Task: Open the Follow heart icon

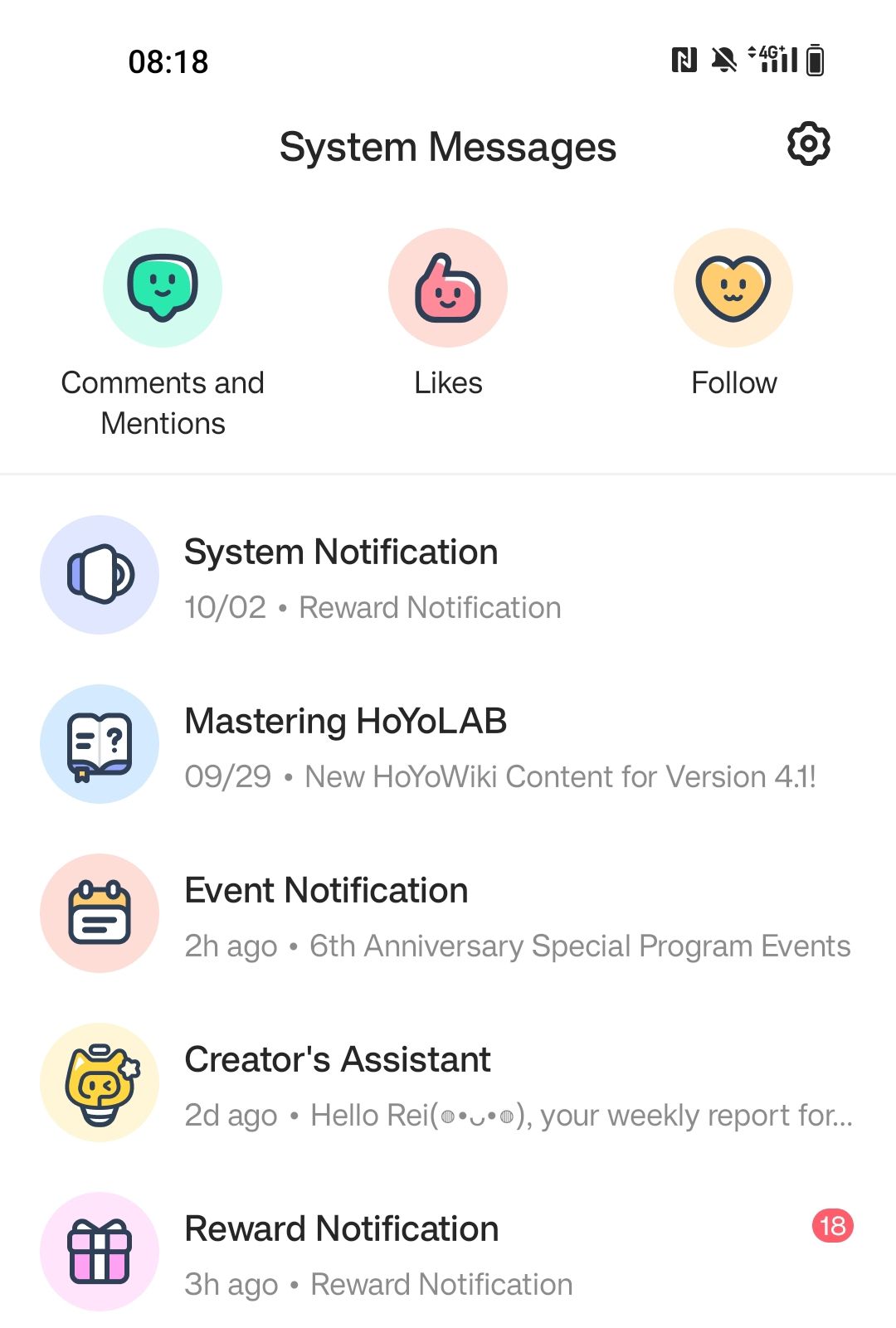Action: (x=733, y=287)
